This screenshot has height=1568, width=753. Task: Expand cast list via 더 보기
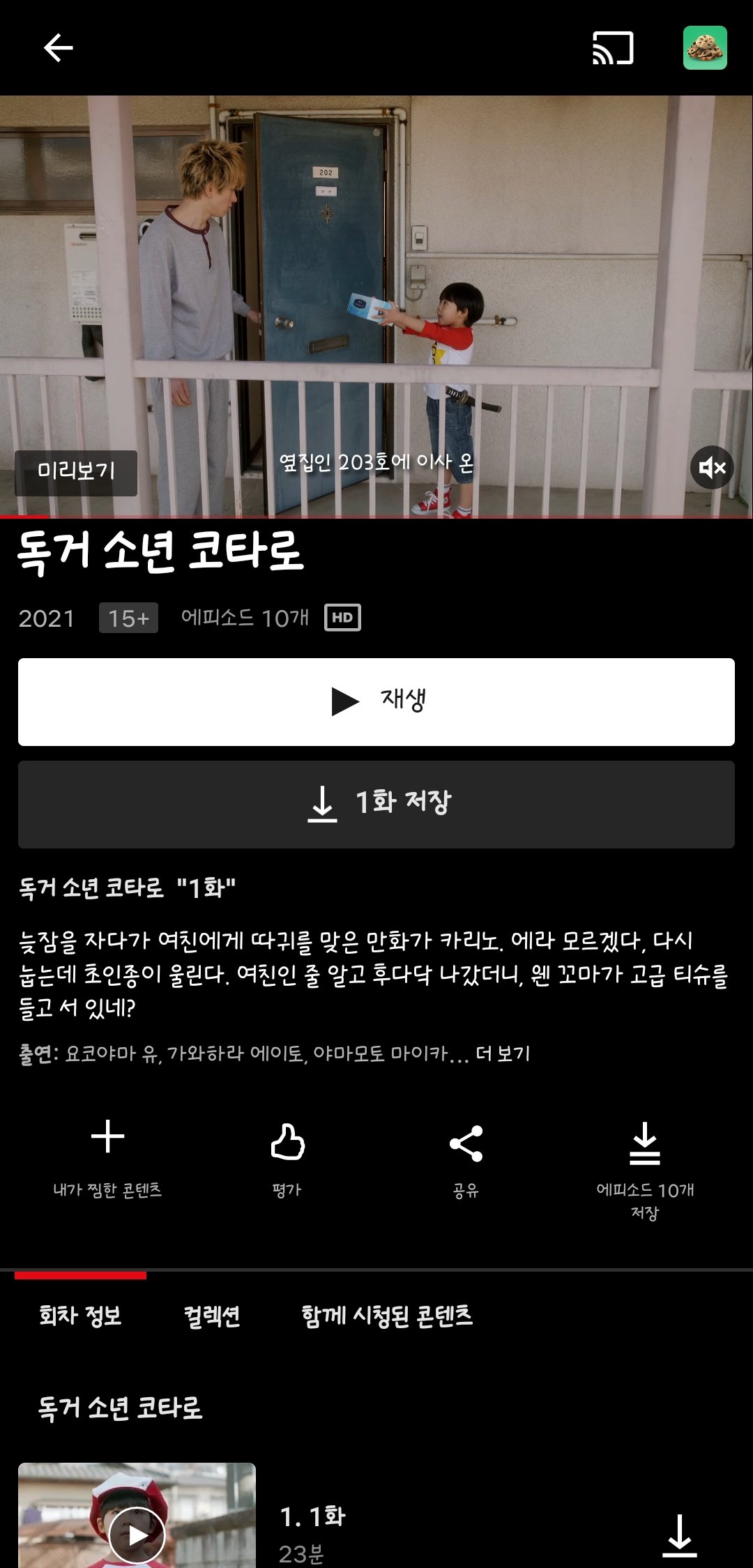click(x=503, y=1053)
